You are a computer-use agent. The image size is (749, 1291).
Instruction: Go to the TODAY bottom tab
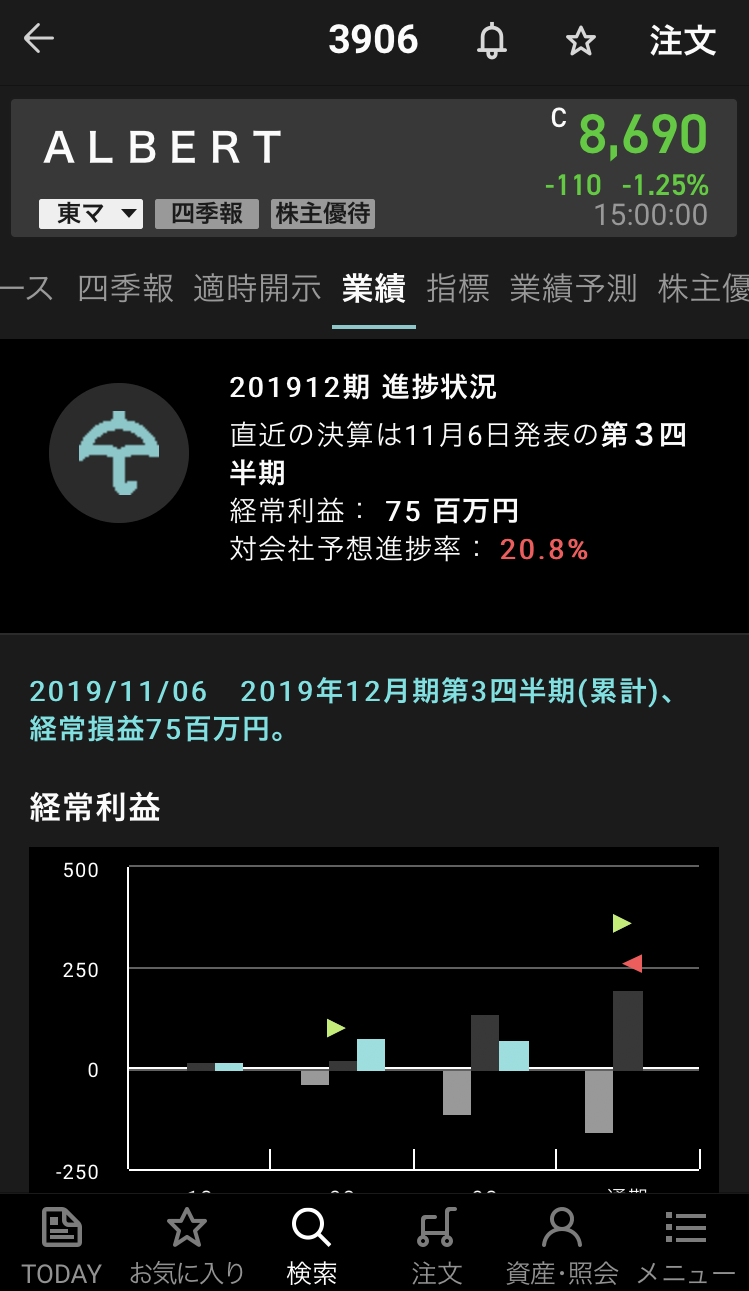tap(62, 1243)
